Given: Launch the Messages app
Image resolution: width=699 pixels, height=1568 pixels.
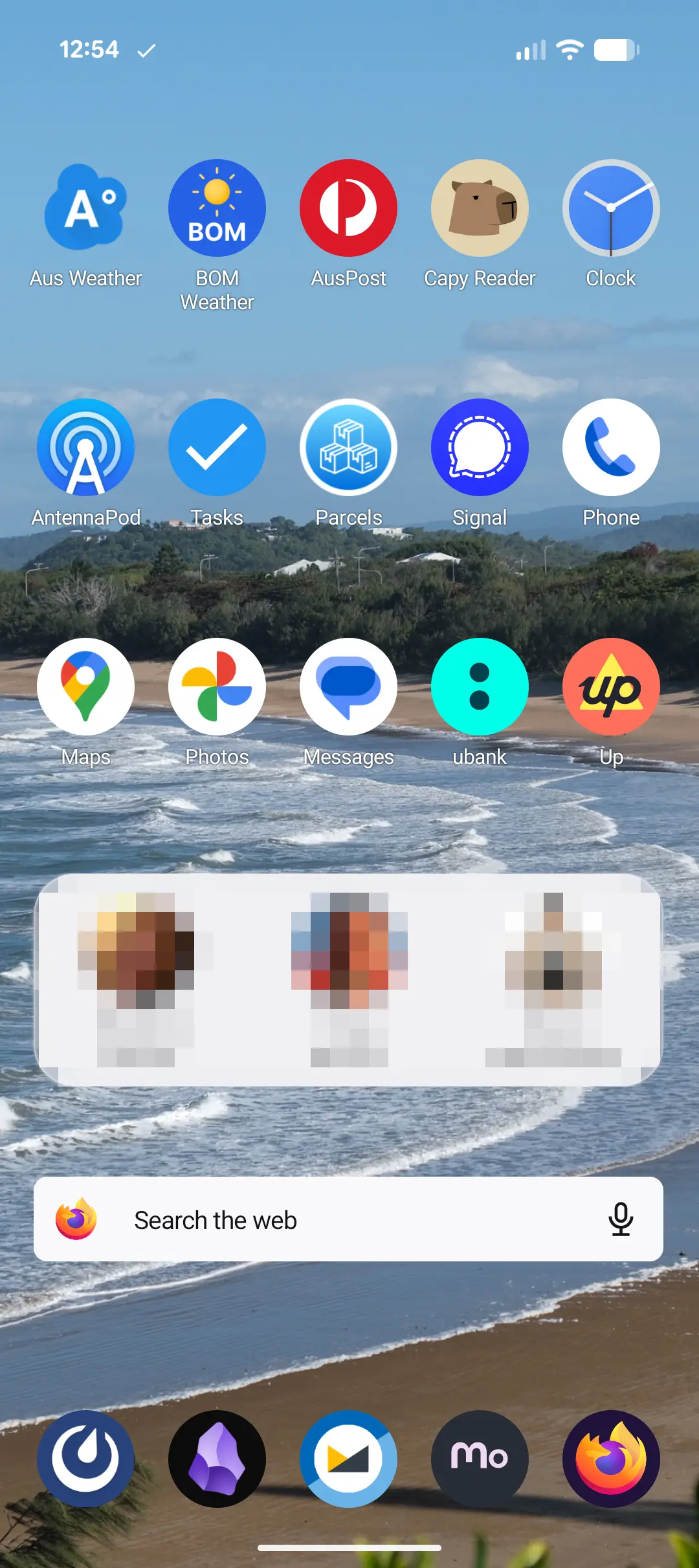Looking at the screenshot, I should point(348,687).
